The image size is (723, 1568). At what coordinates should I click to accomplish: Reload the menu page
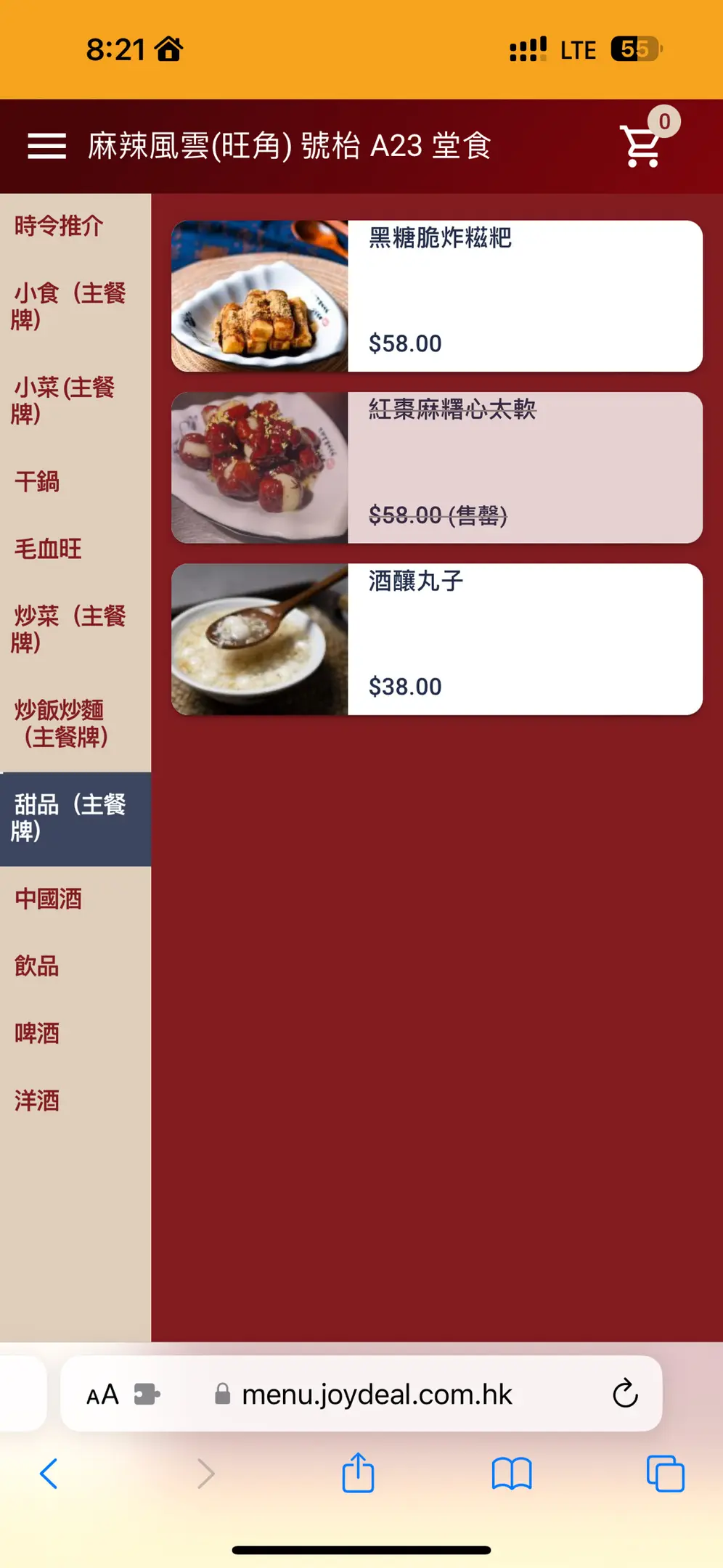pos(625,1393)
